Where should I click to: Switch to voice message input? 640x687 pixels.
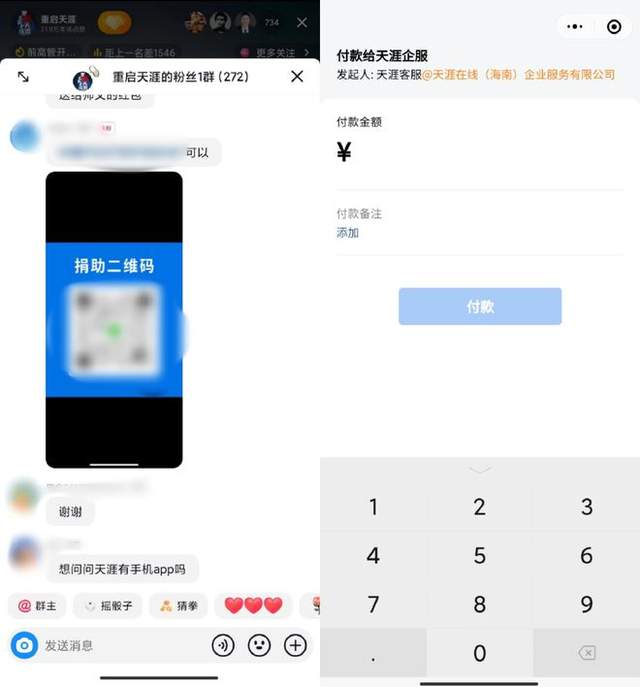point(223,646)
